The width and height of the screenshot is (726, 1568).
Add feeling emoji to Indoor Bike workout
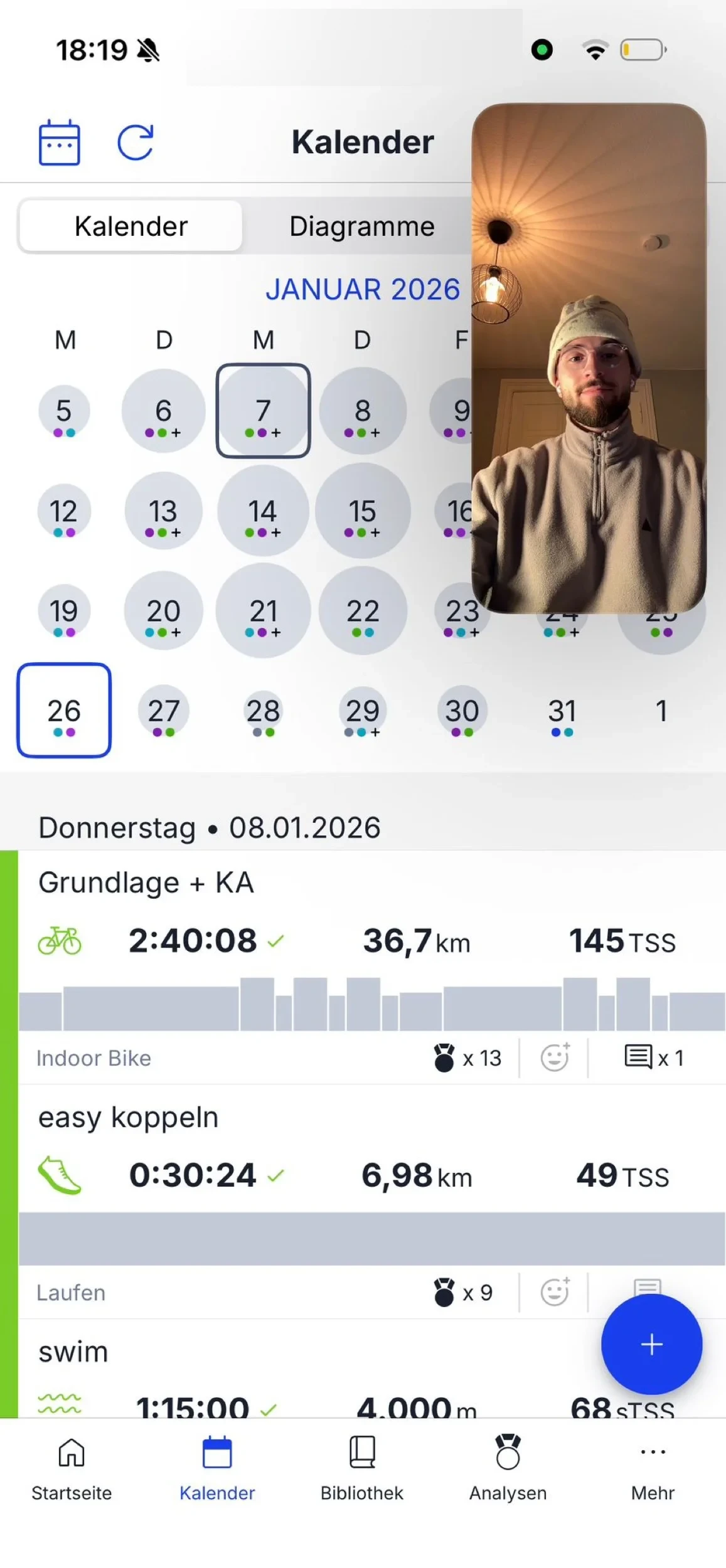coord(555,1057)
